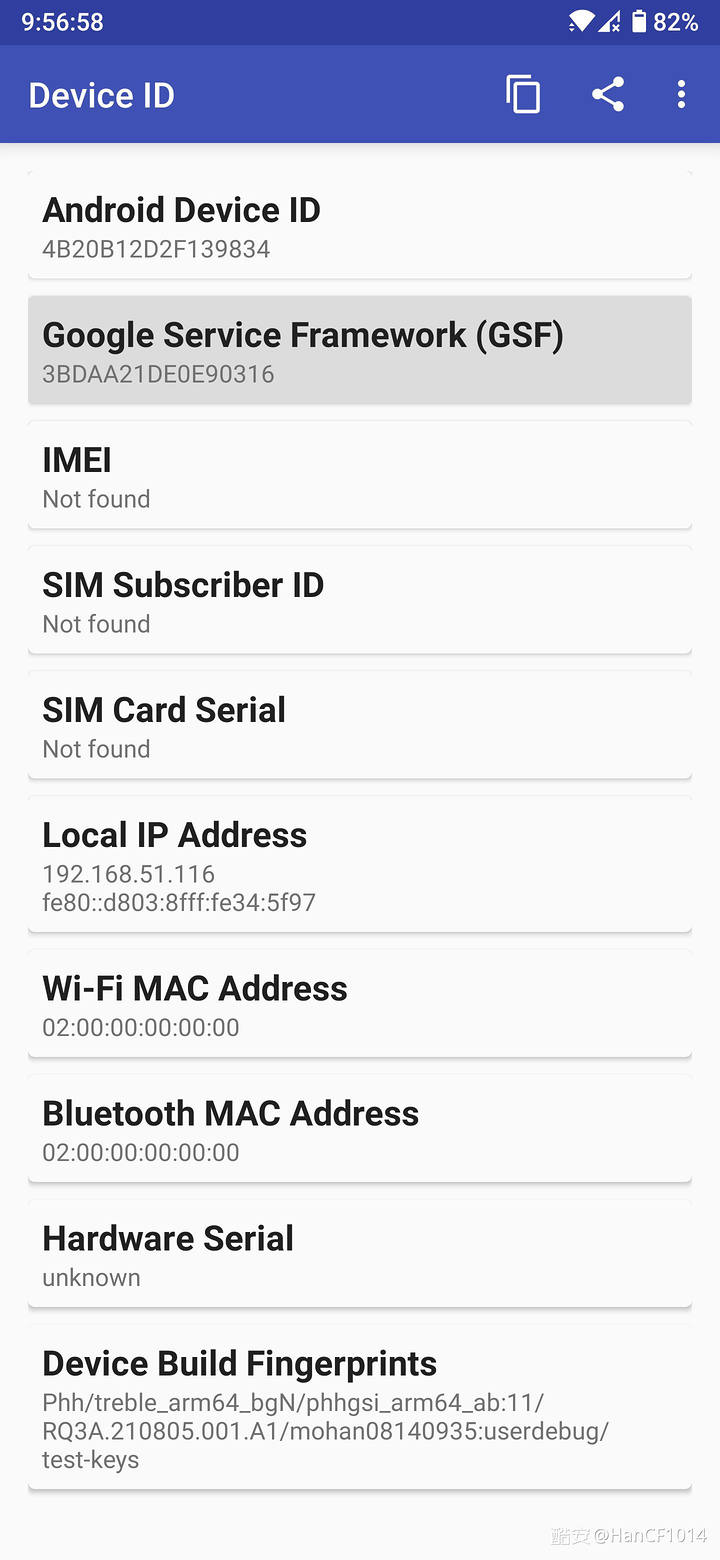Select the Google Service Framework (GSF) card
Screen dimensions: 720x1560
360,350
